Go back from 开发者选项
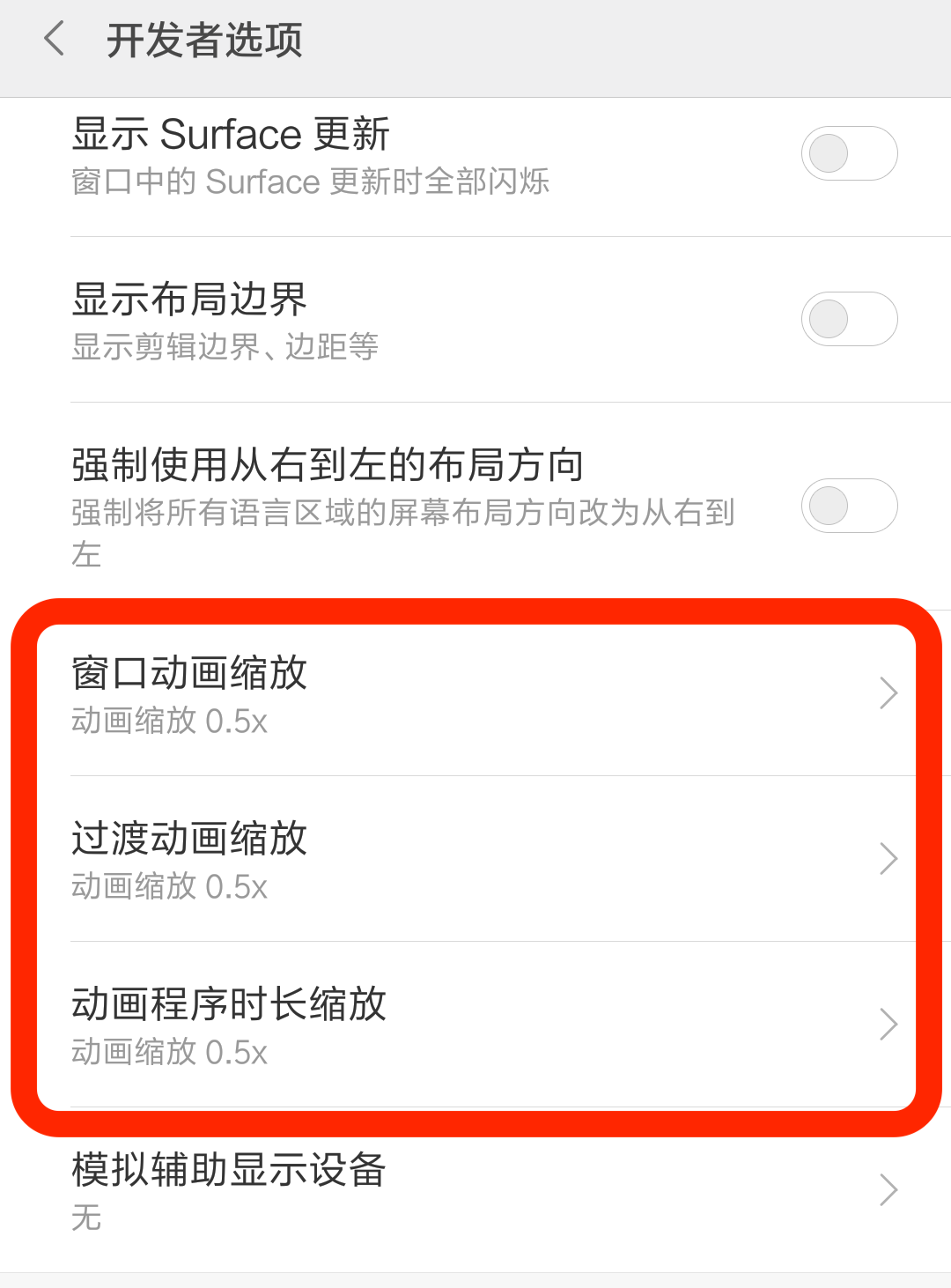The image size is (951, 1288). pyautogui.click(x=55, y=40)
